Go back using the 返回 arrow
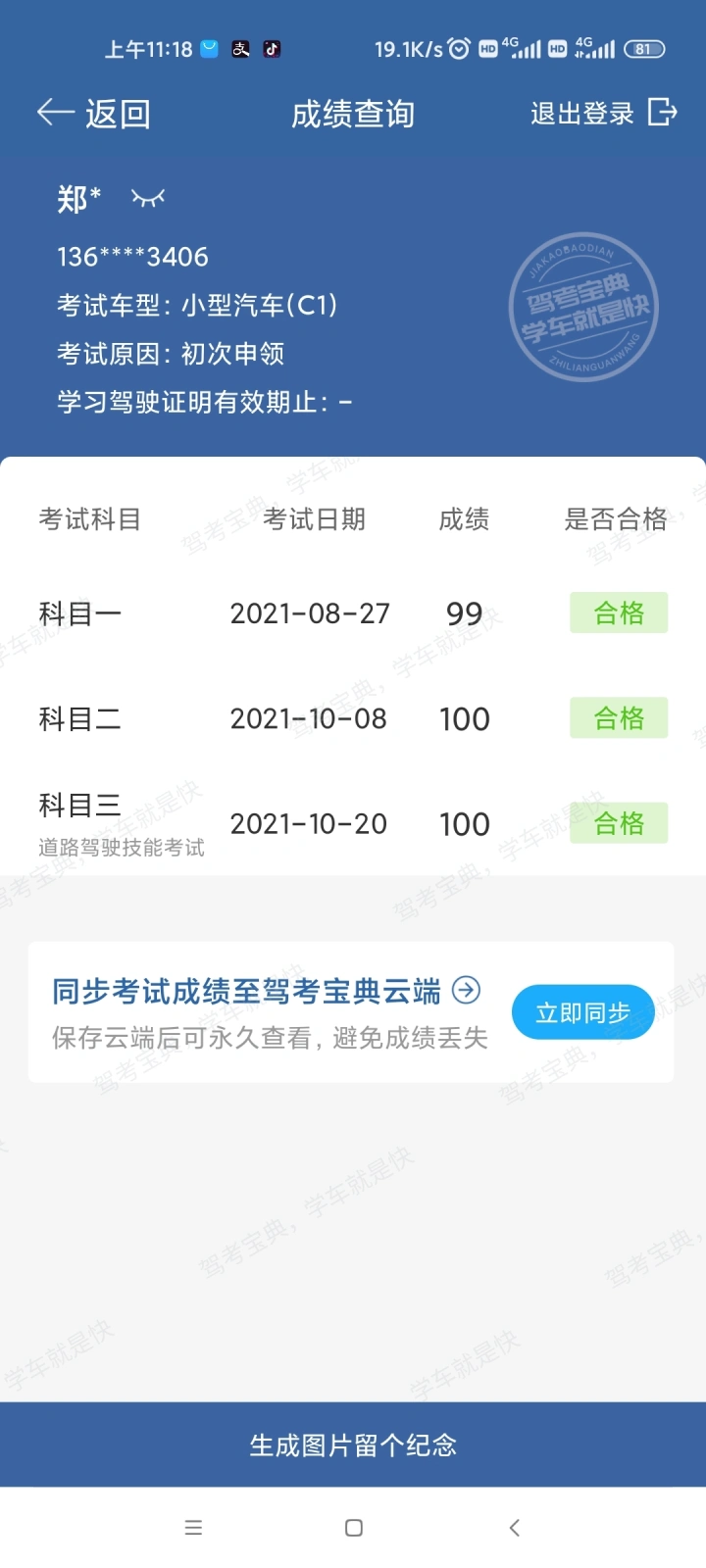This screenshot has height=1568, width=706. pyautogui.click(x=94, y=114)
